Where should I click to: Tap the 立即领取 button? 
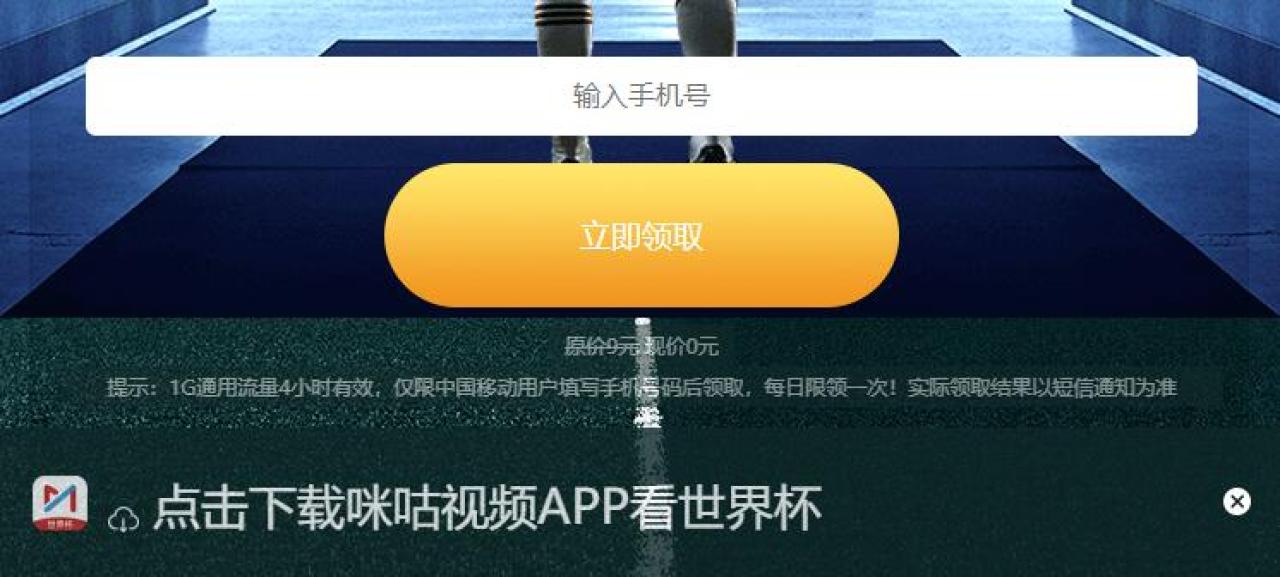[641, 236]
